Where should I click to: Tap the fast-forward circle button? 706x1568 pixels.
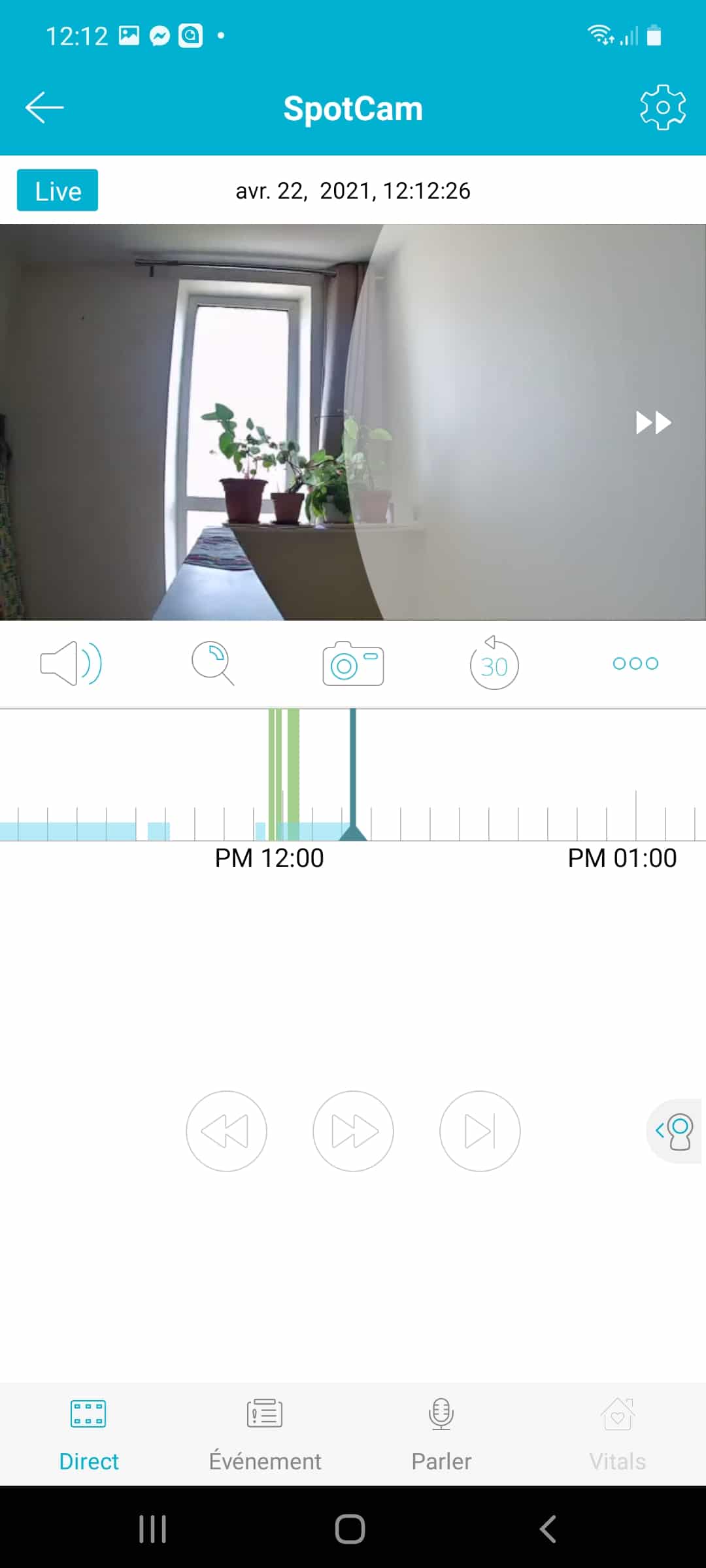pyautogui.click(x=353, y=1131)
